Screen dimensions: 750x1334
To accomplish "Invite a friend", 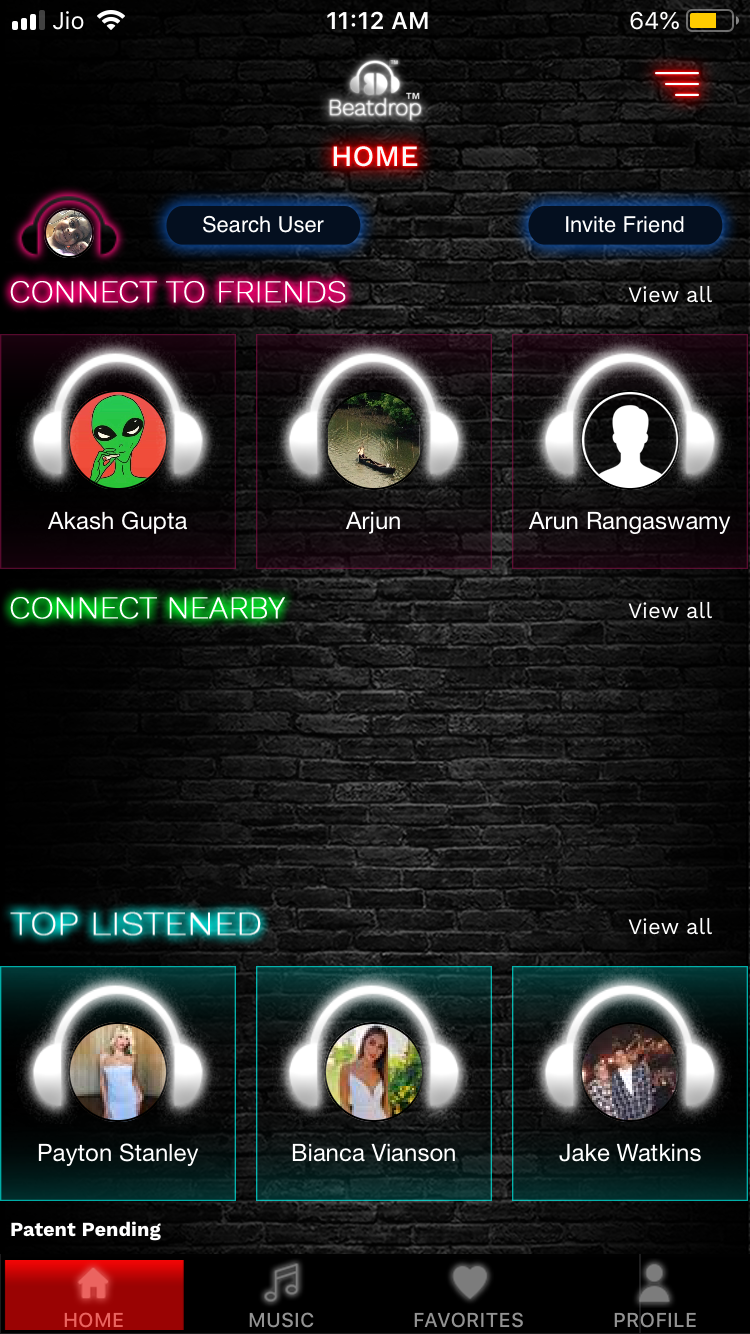I will 624,225.
